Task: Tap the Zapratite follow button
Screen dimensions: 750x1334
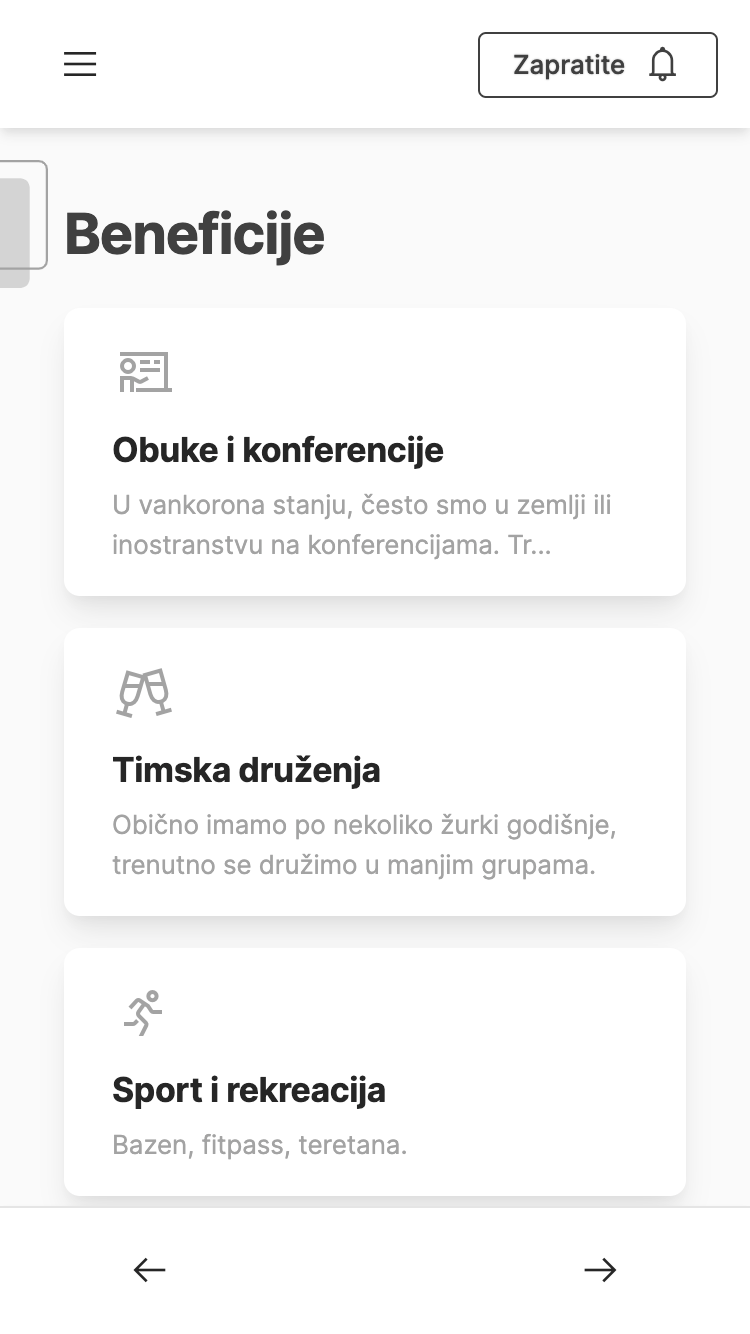Action: click(x=598, y=65)
